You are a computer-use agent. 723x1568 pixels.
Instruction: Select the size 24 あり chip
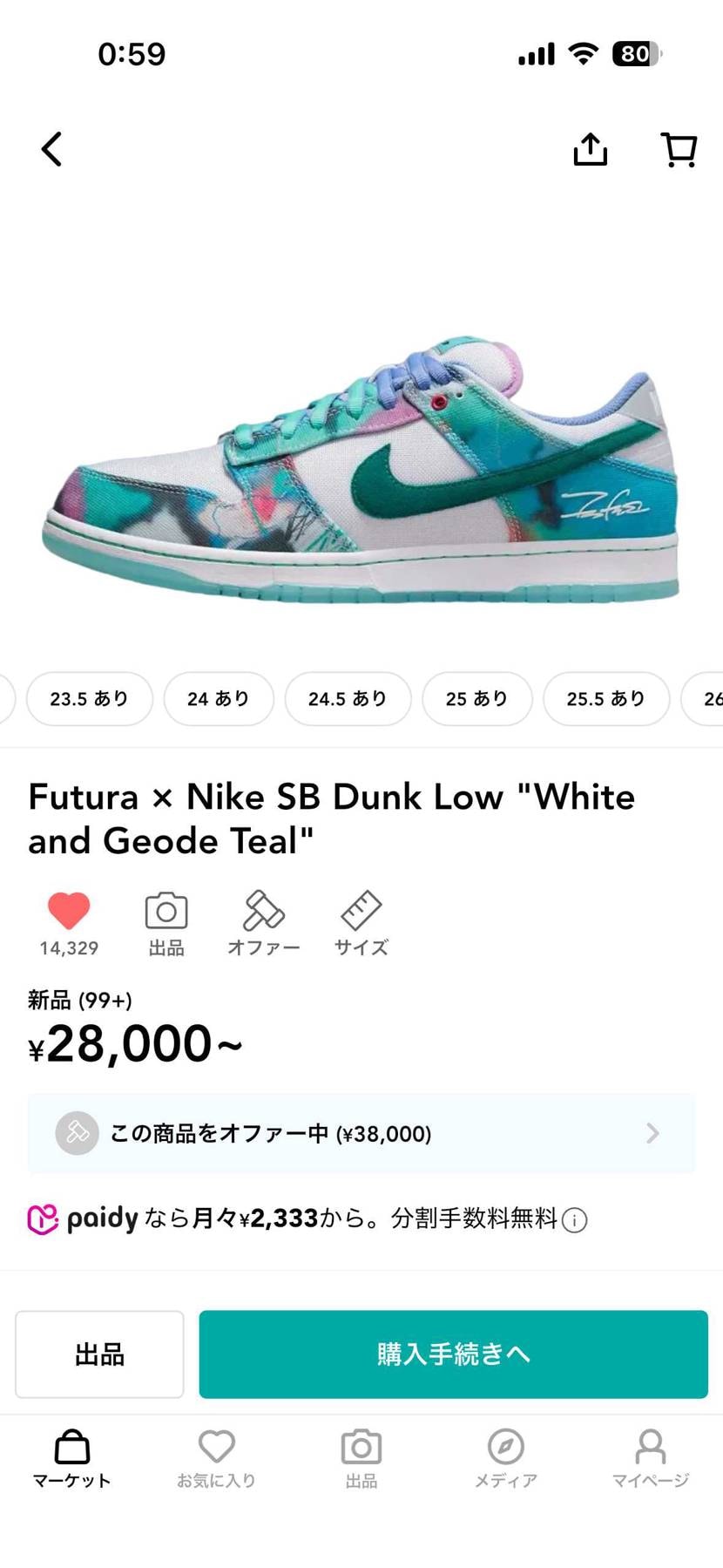[219, 698]
